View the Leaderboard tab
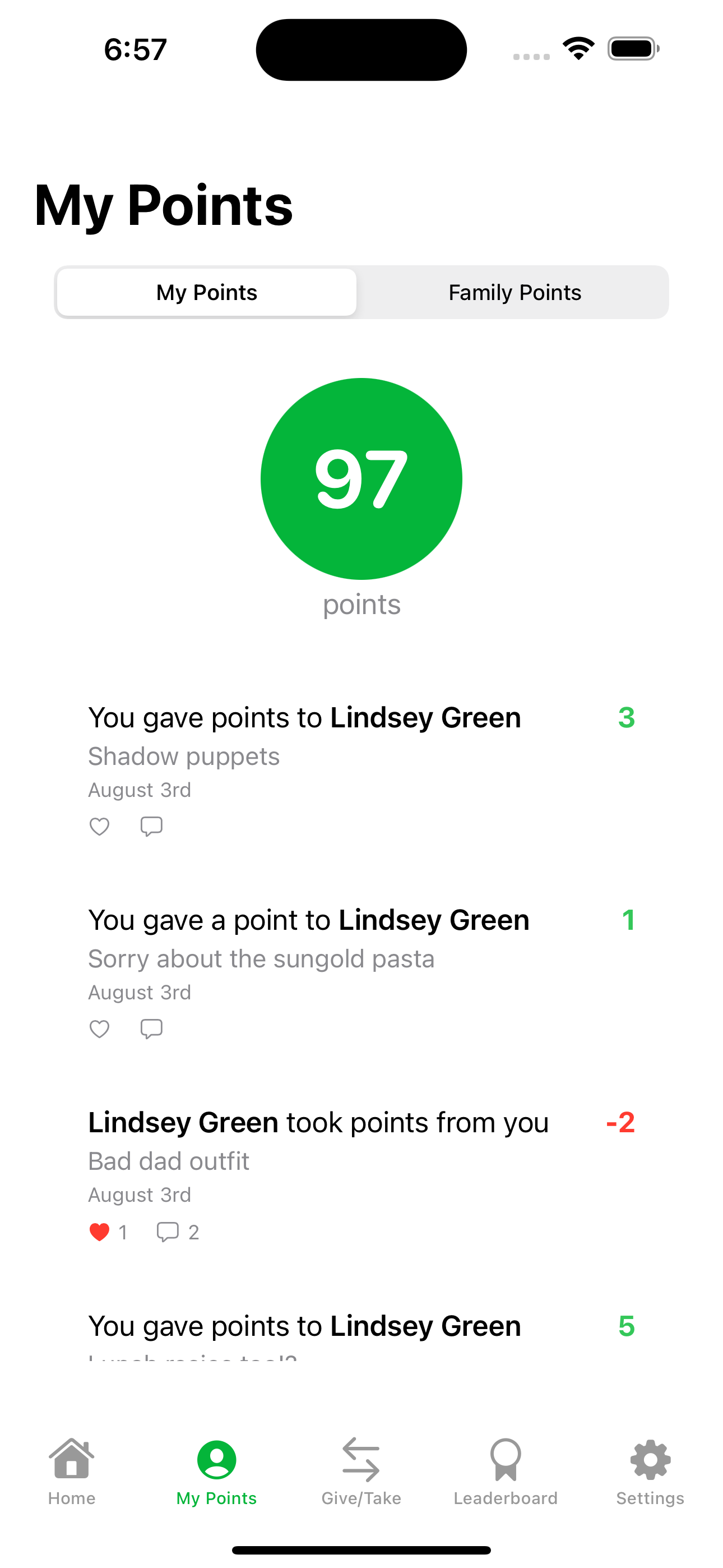This screenshot has height=1568, width=723. pyautogui.click(x=505, y=1472)
